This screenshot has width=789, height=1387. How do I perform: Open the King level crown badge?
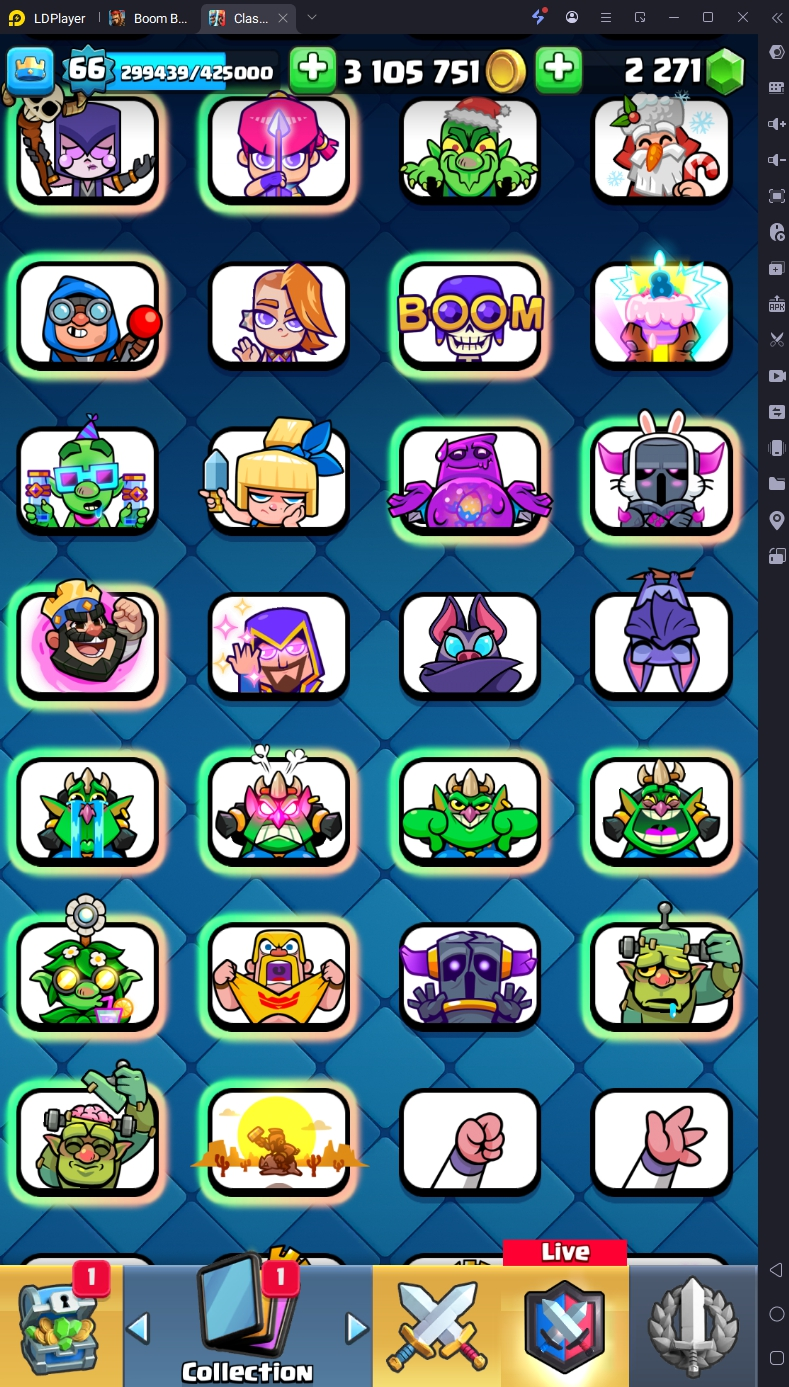pyautogui.click(x=31, y=70)
